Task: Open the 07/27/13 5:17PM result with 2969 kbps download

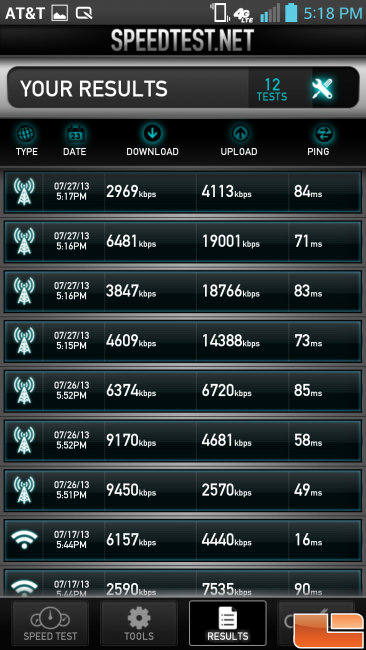Action: (183, 192)
